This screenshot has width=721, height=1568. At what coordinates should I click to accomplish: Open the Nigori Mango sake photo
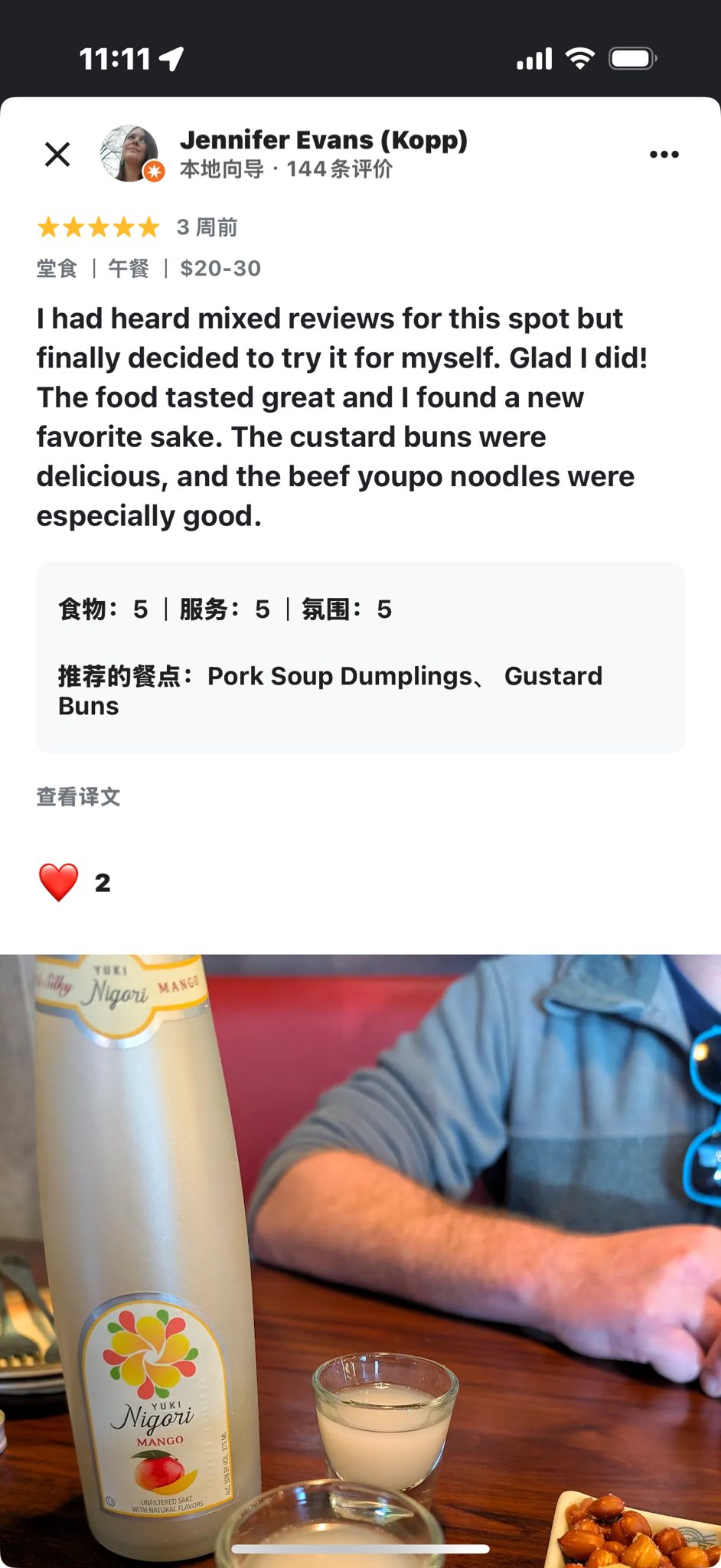click(360, 1256)
